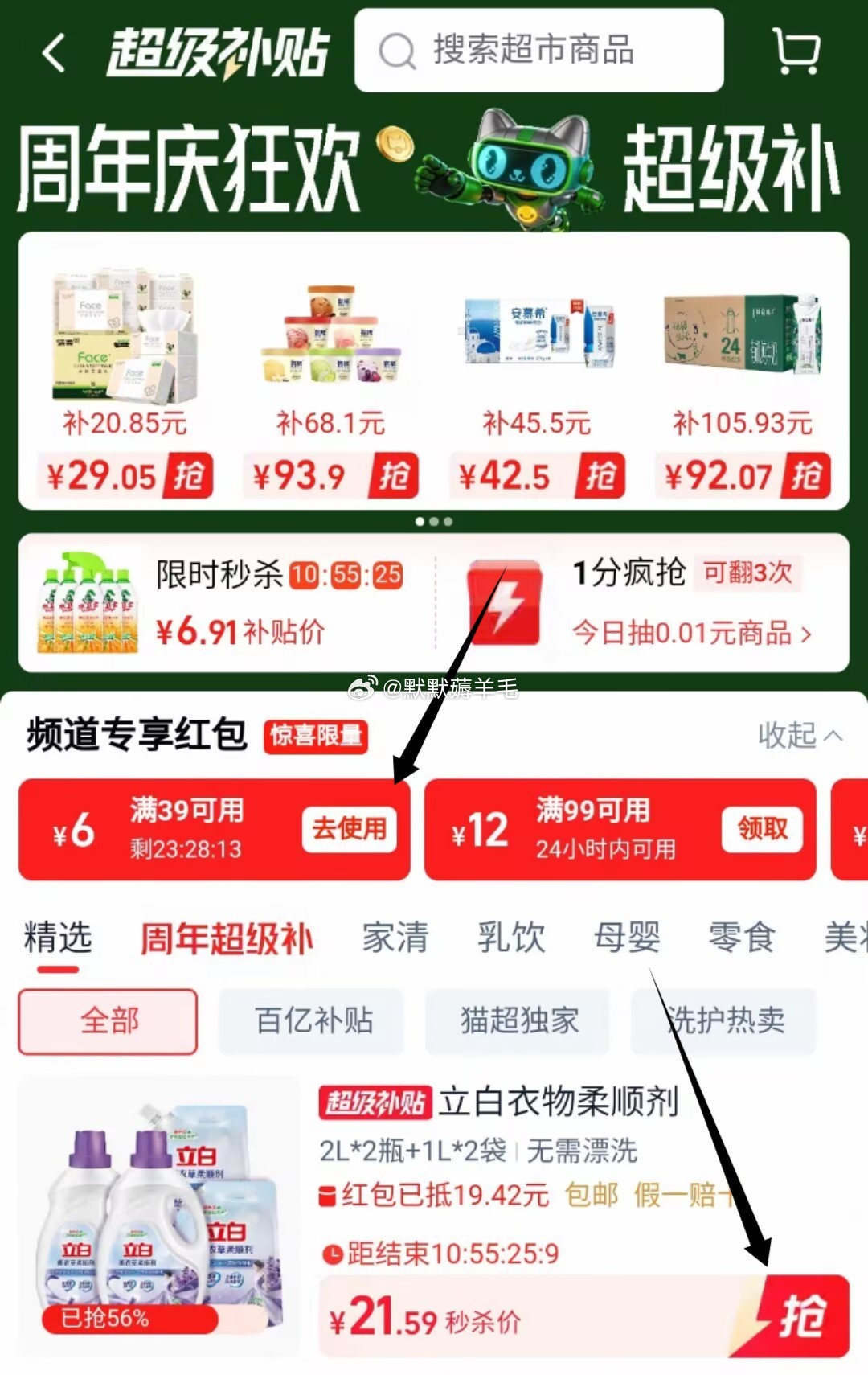868x1375 pixels.
Task: Tap 抢 on 立白衣物柔顺剂
Action: coord(801,1316)
